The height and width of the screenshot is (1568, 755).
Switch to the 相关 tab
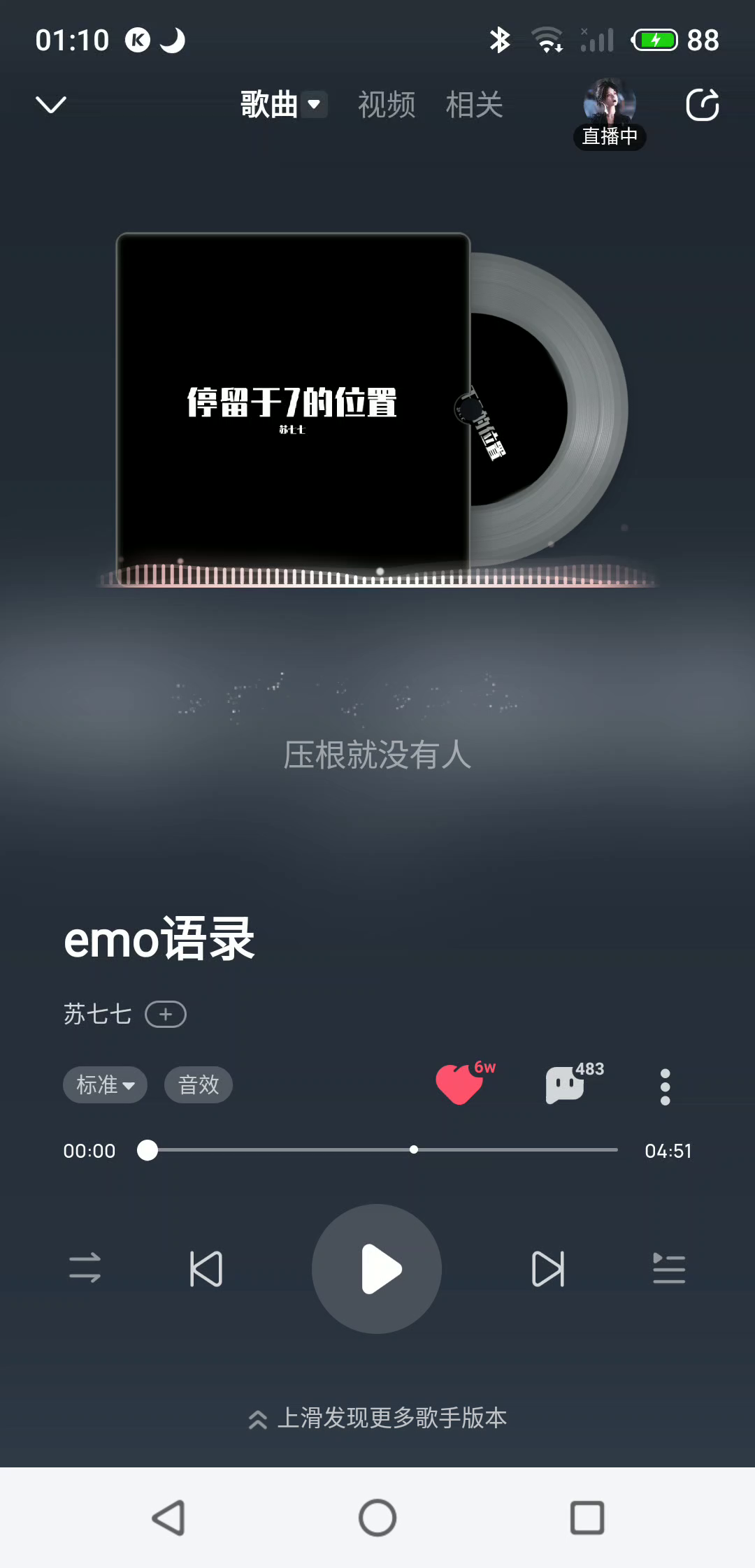coord(474,105)
